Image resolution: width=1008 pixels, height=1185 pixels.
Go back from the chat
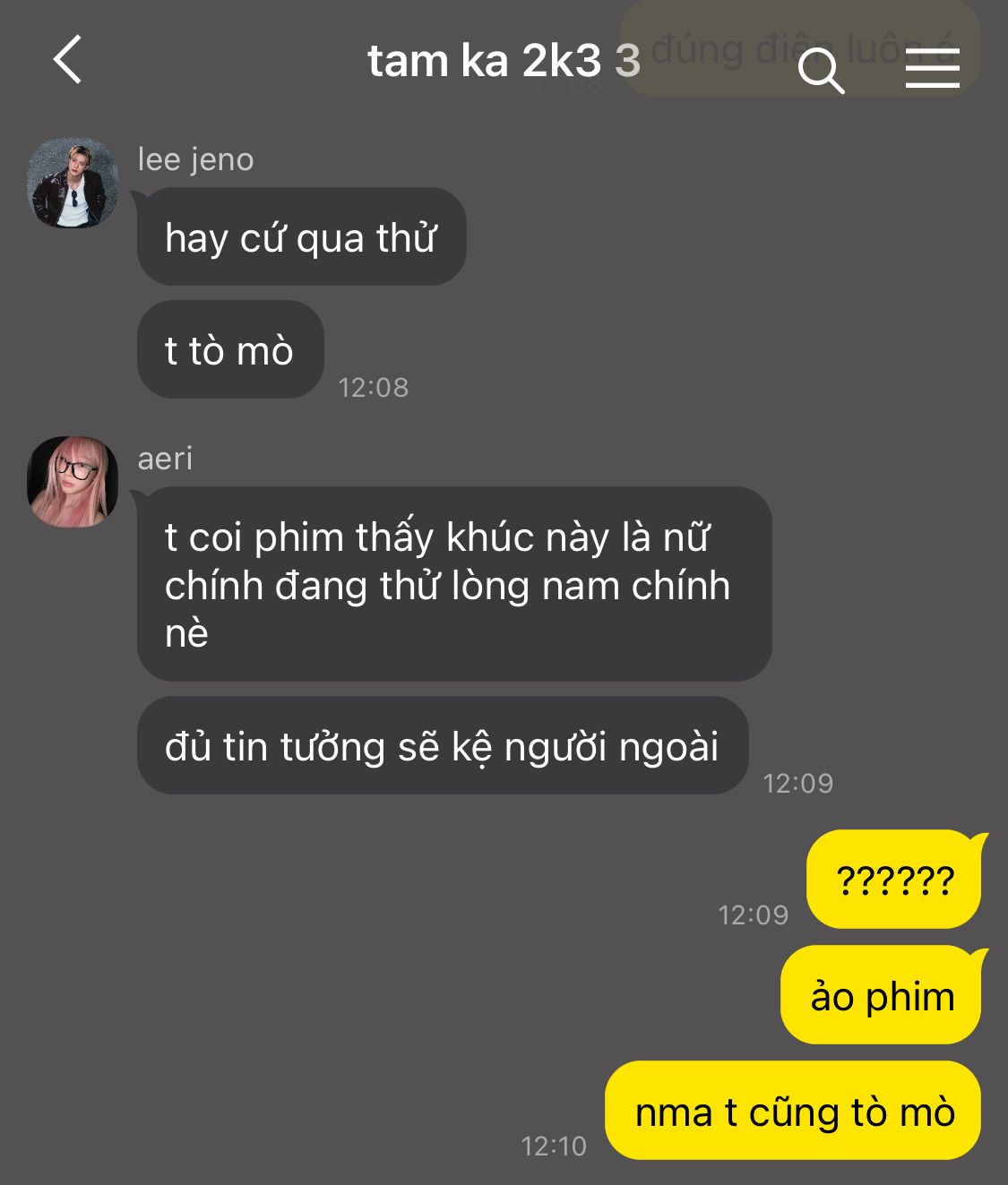[67, 60]
